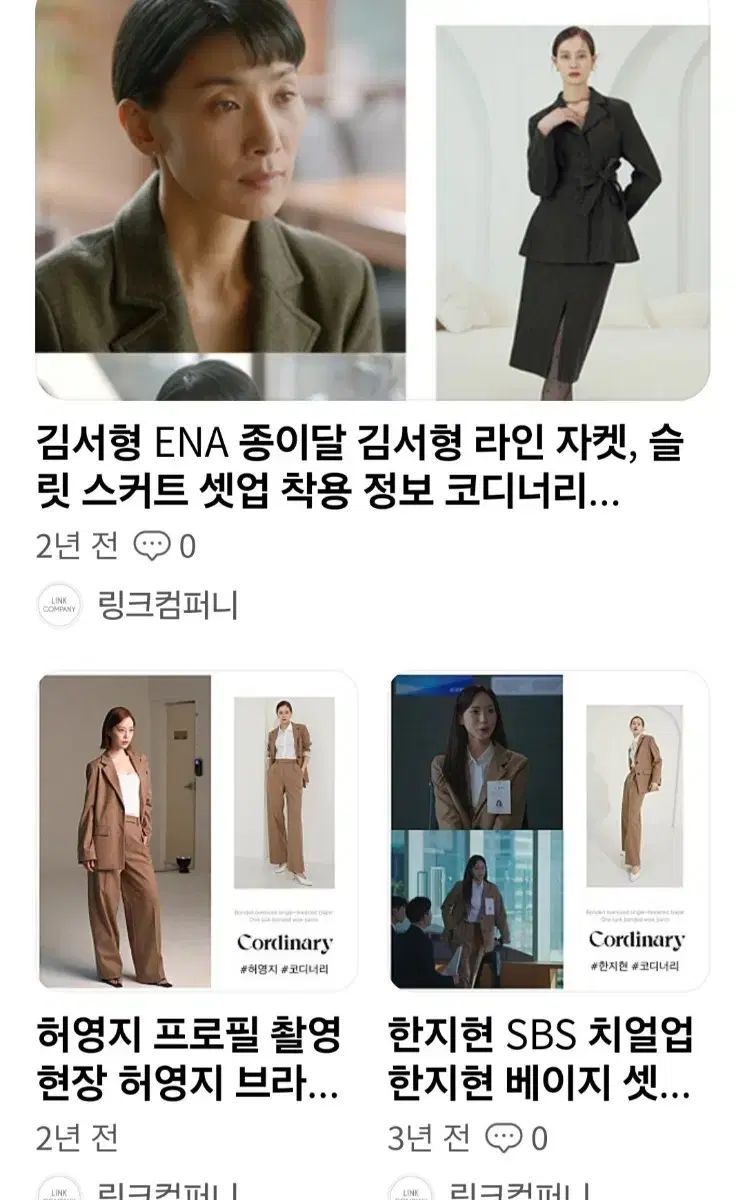The width and height of the screenshot is (745, 1200).
Task: Open the 김서형 라인 자켓 article title
Action: click(372, 466)
